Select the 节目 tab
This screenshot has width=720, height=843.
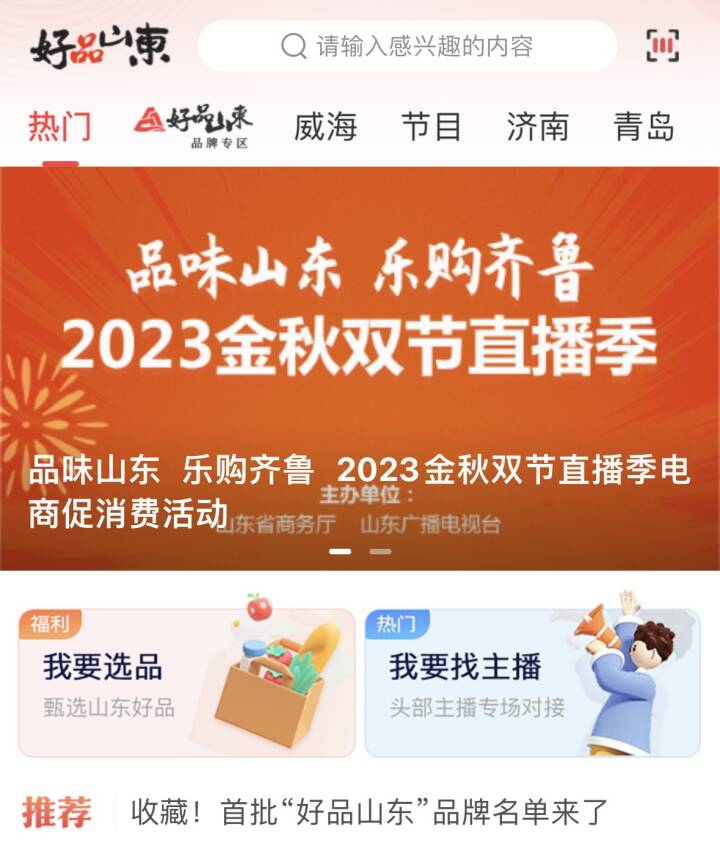tap(431, 128)
